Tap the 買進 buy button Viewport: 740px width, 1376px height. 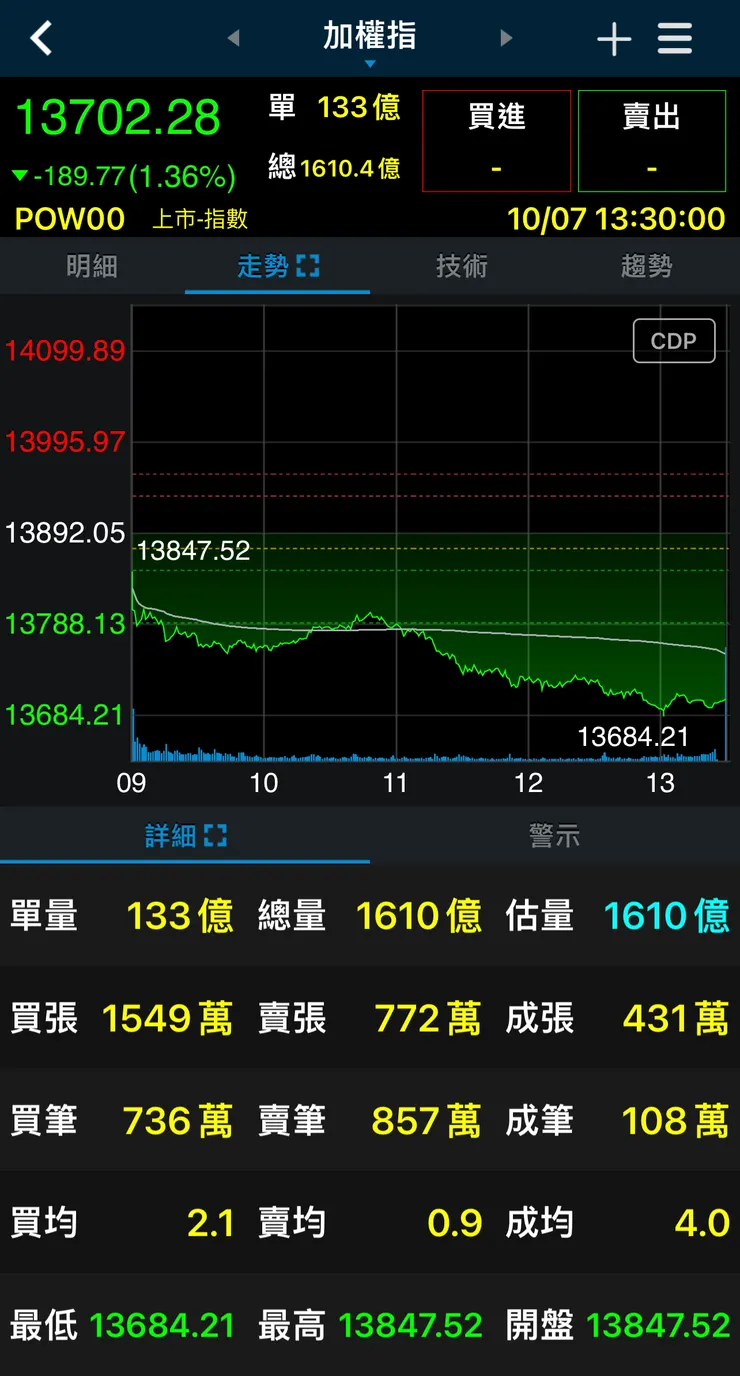(496, 140)
